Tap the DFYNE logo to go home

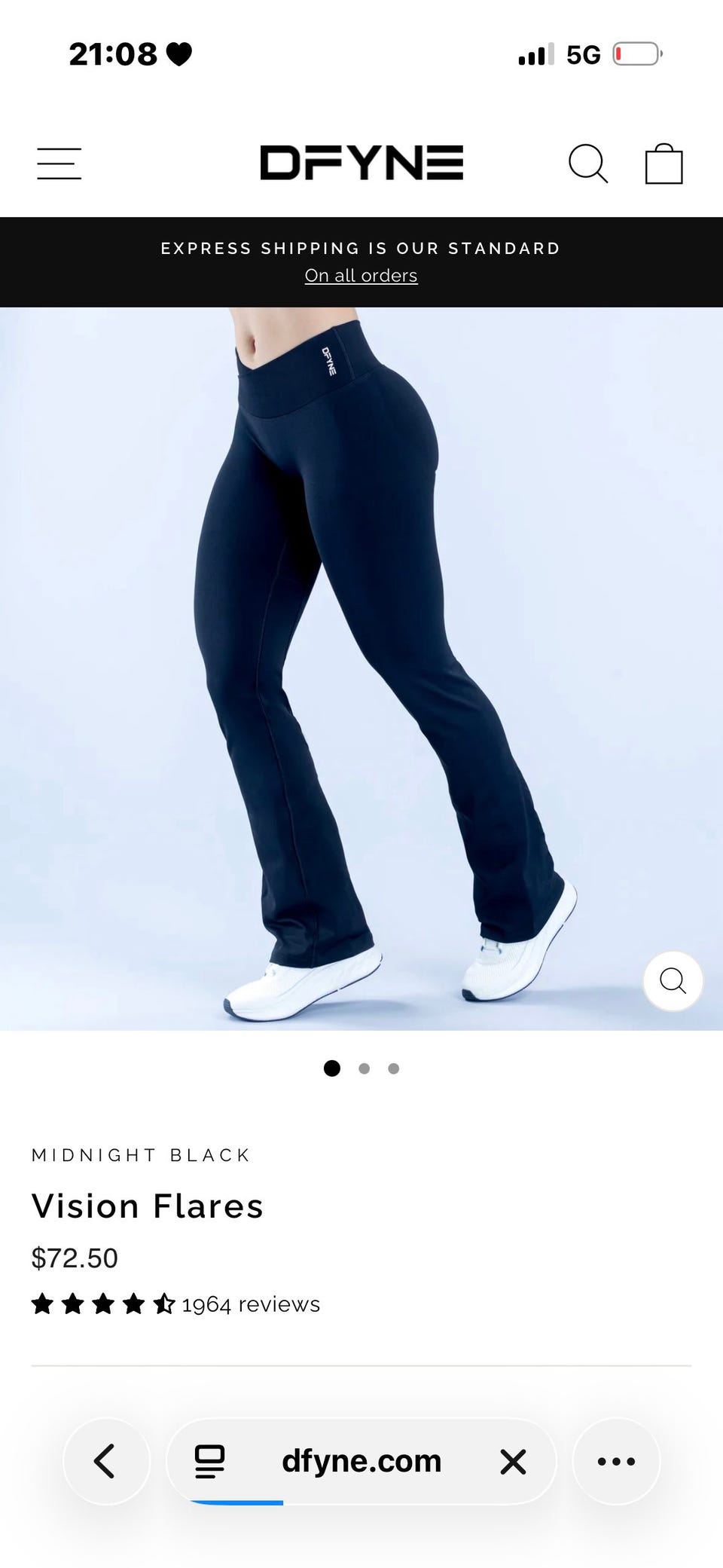coord(361,163)
